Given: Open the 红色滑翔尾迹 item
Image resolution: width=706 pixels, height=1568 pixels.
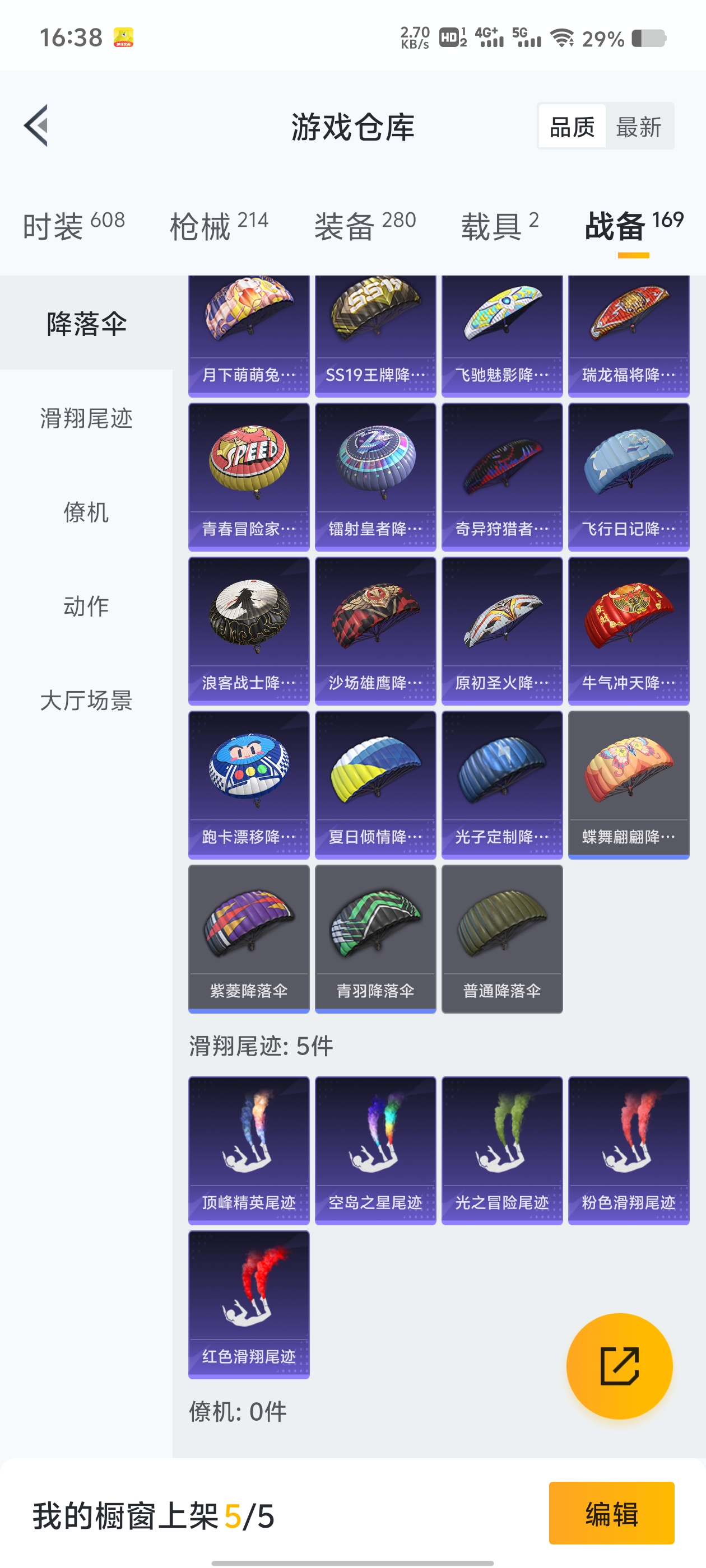Looking at the screenshot, I should pyautogui.click(x=249, y=1304).
